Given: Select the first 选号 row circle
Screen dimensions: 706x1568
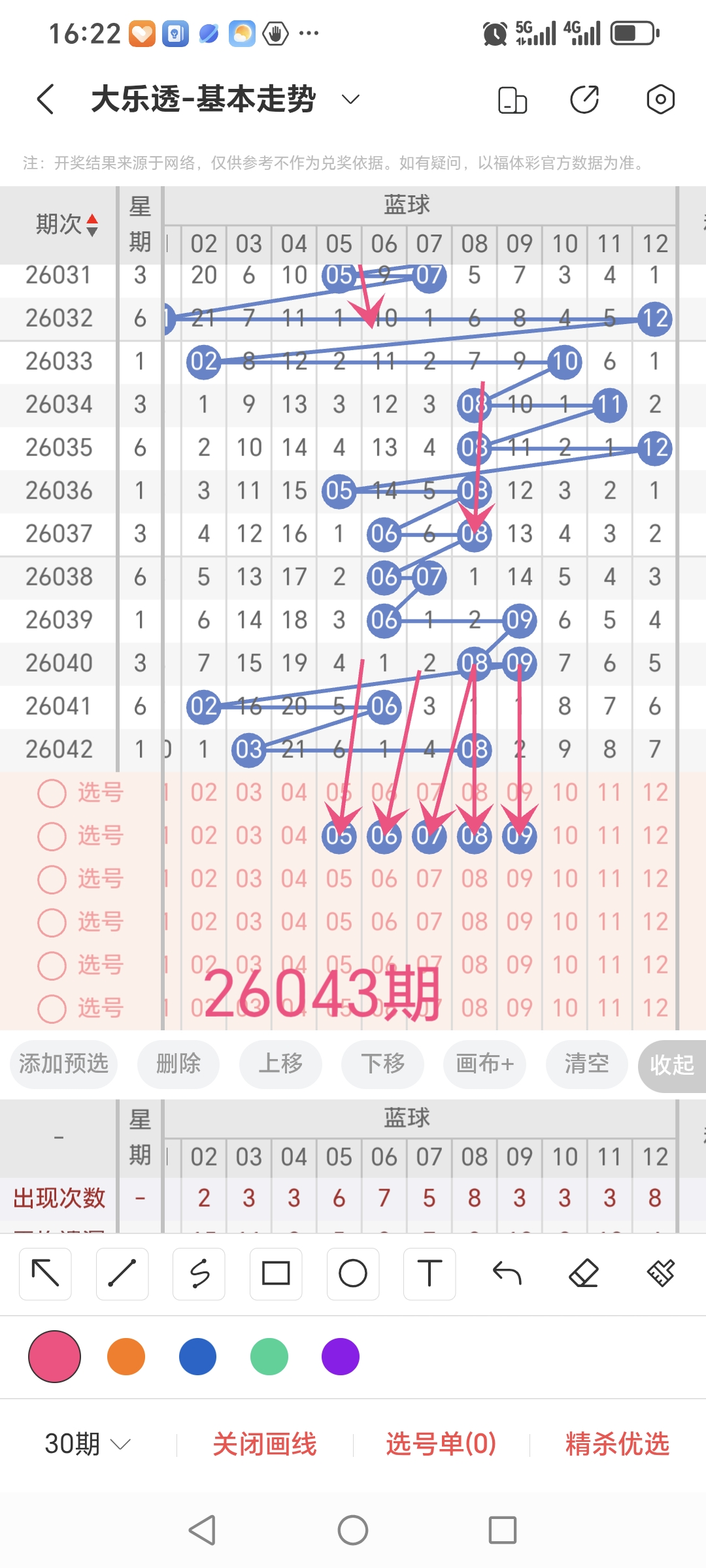Looking at the screenshot, I should [52, 792].
